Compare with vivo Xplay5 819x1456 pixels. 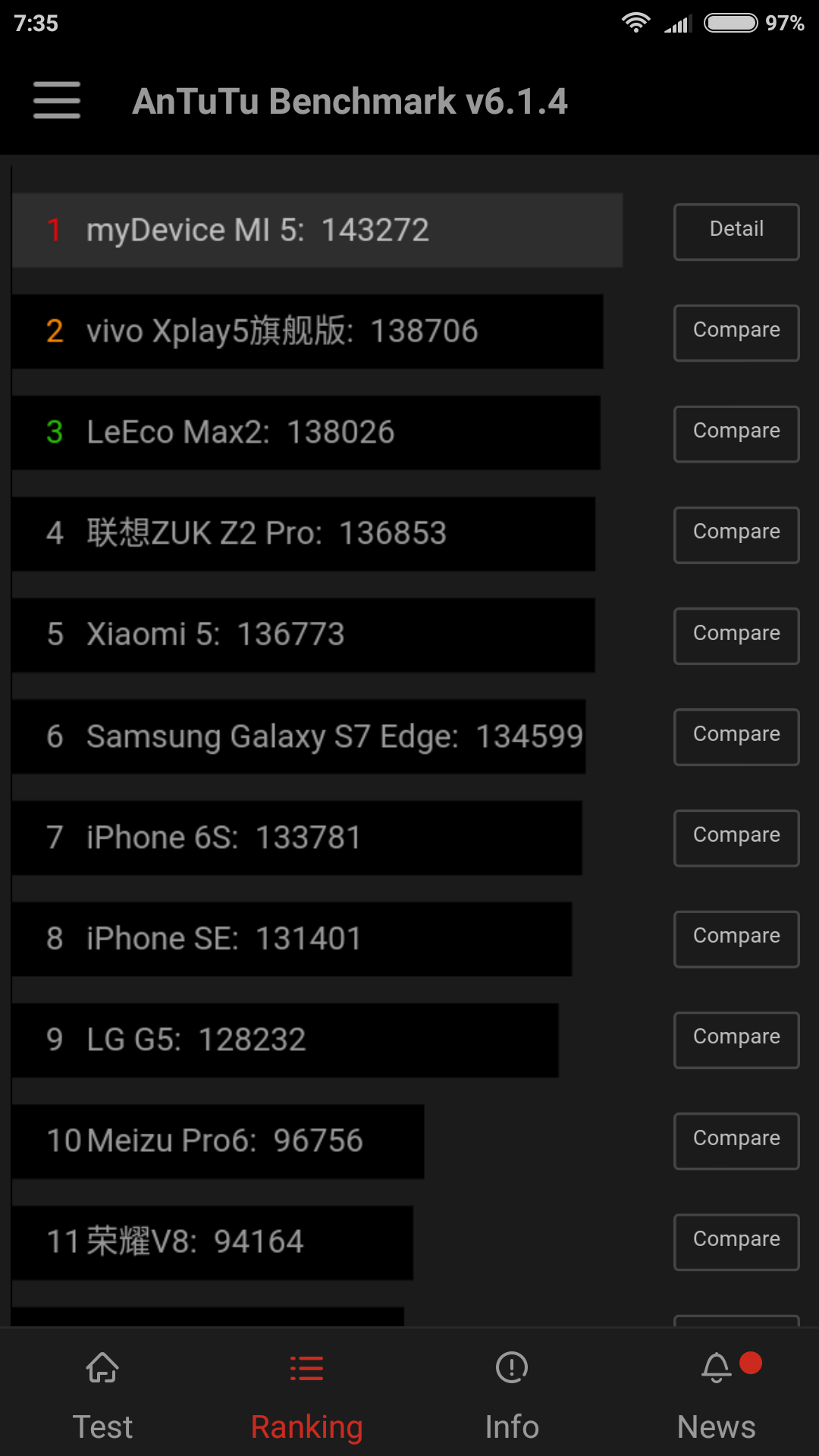[736, 332]
